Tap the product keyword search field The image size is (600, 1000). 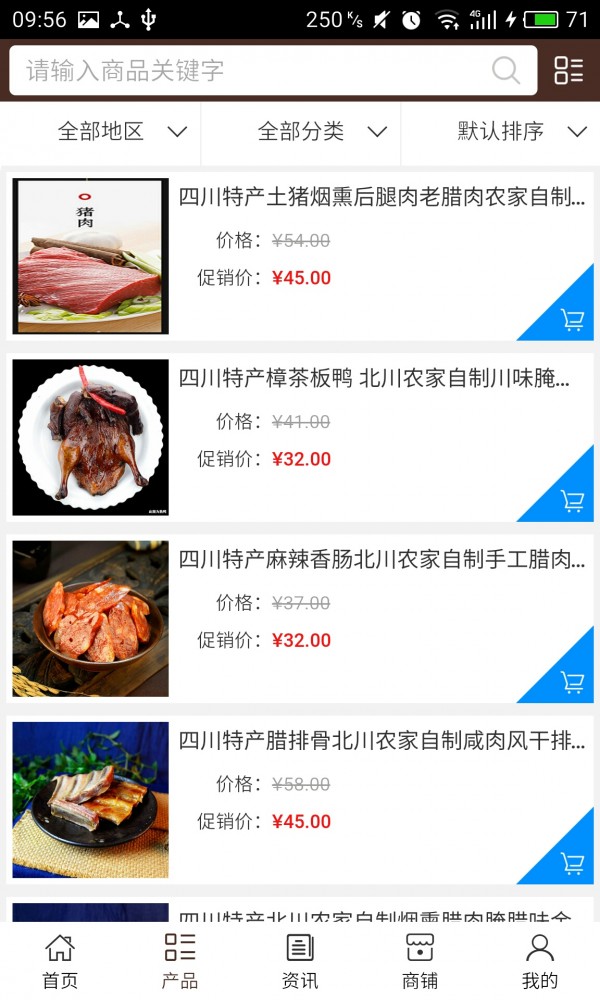point(250,70)
